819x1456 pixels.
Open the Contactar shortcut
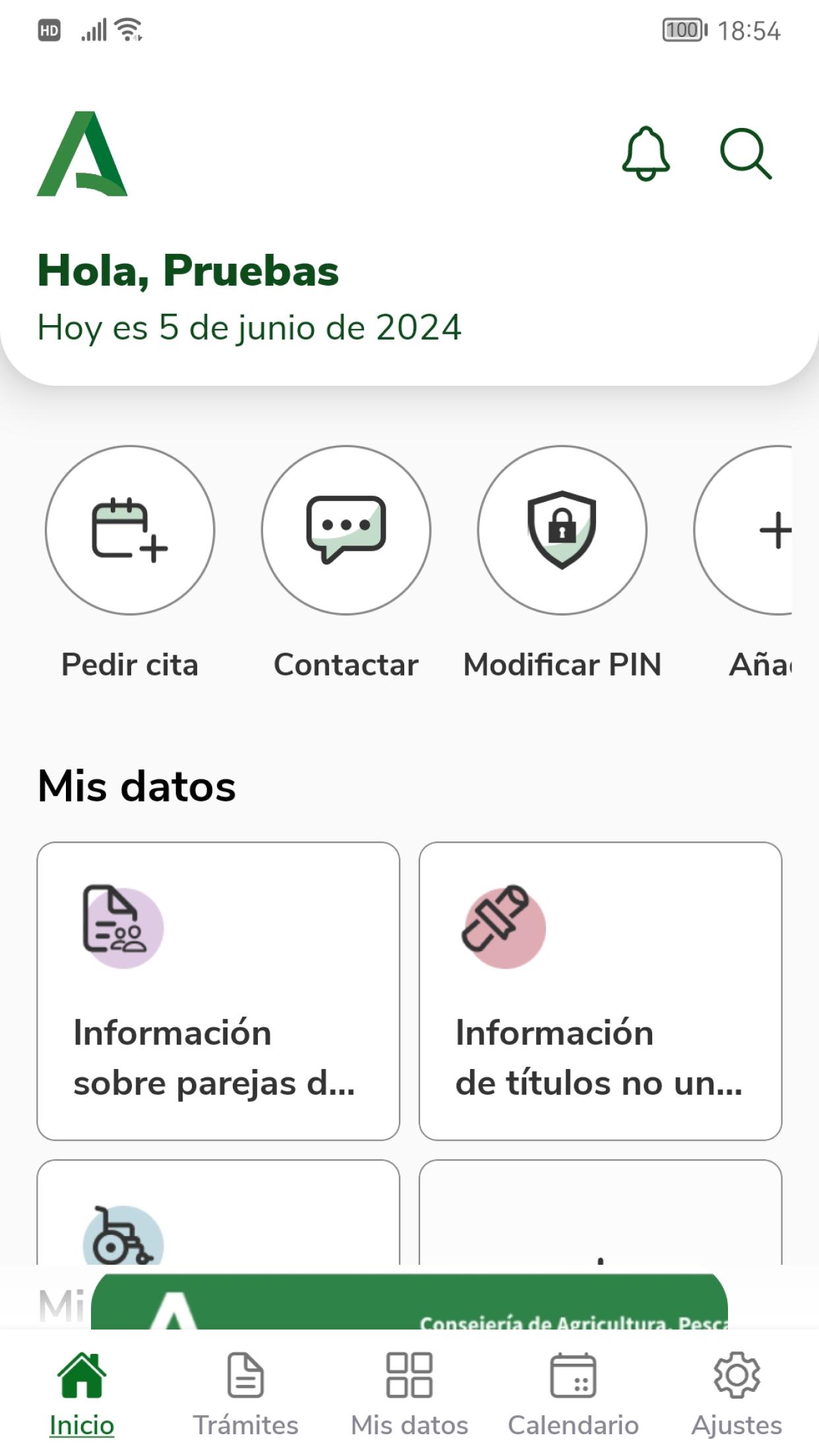coord(346,531)
